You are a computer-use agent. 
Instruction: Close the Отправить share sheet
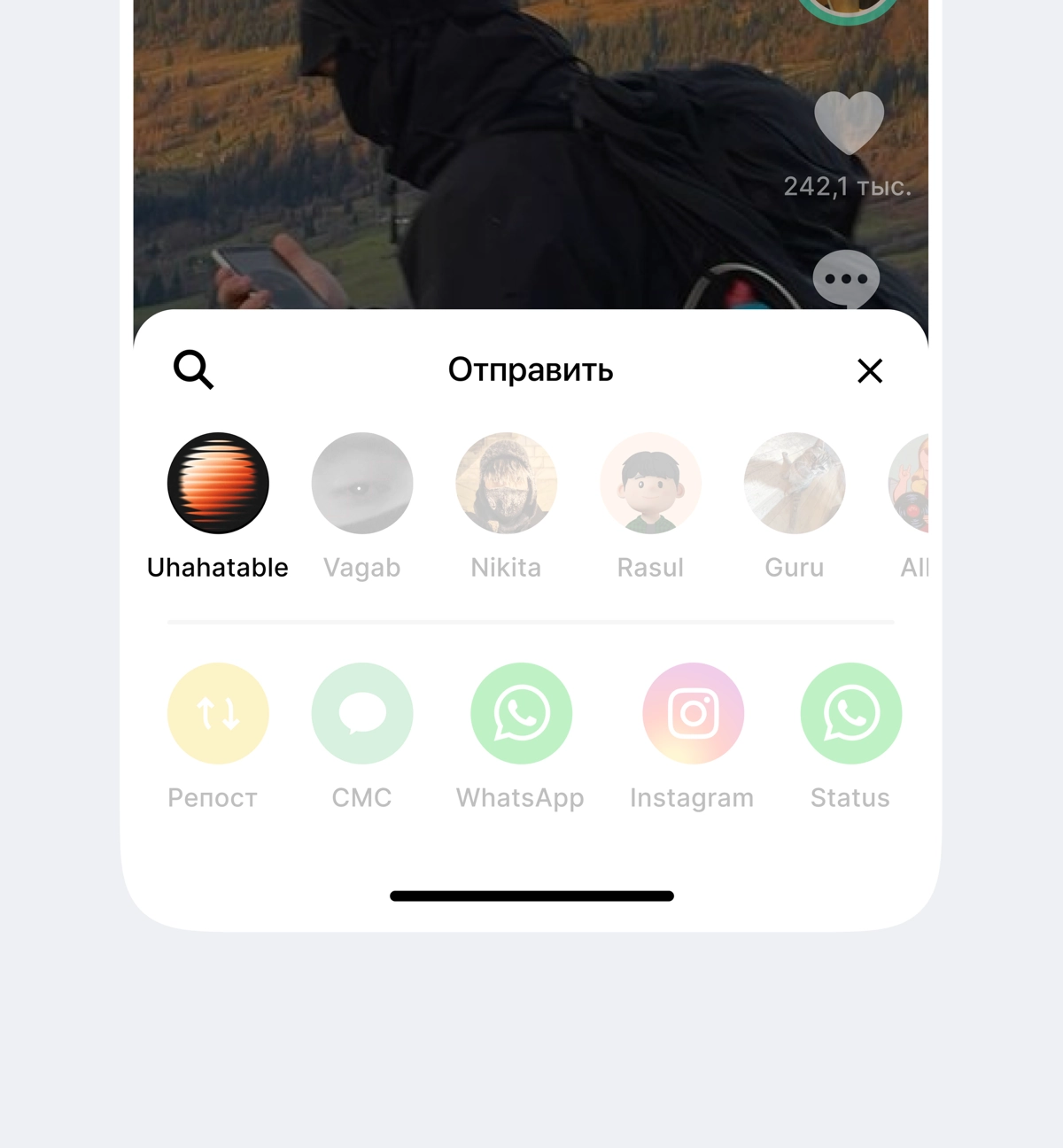coord(870,370)
